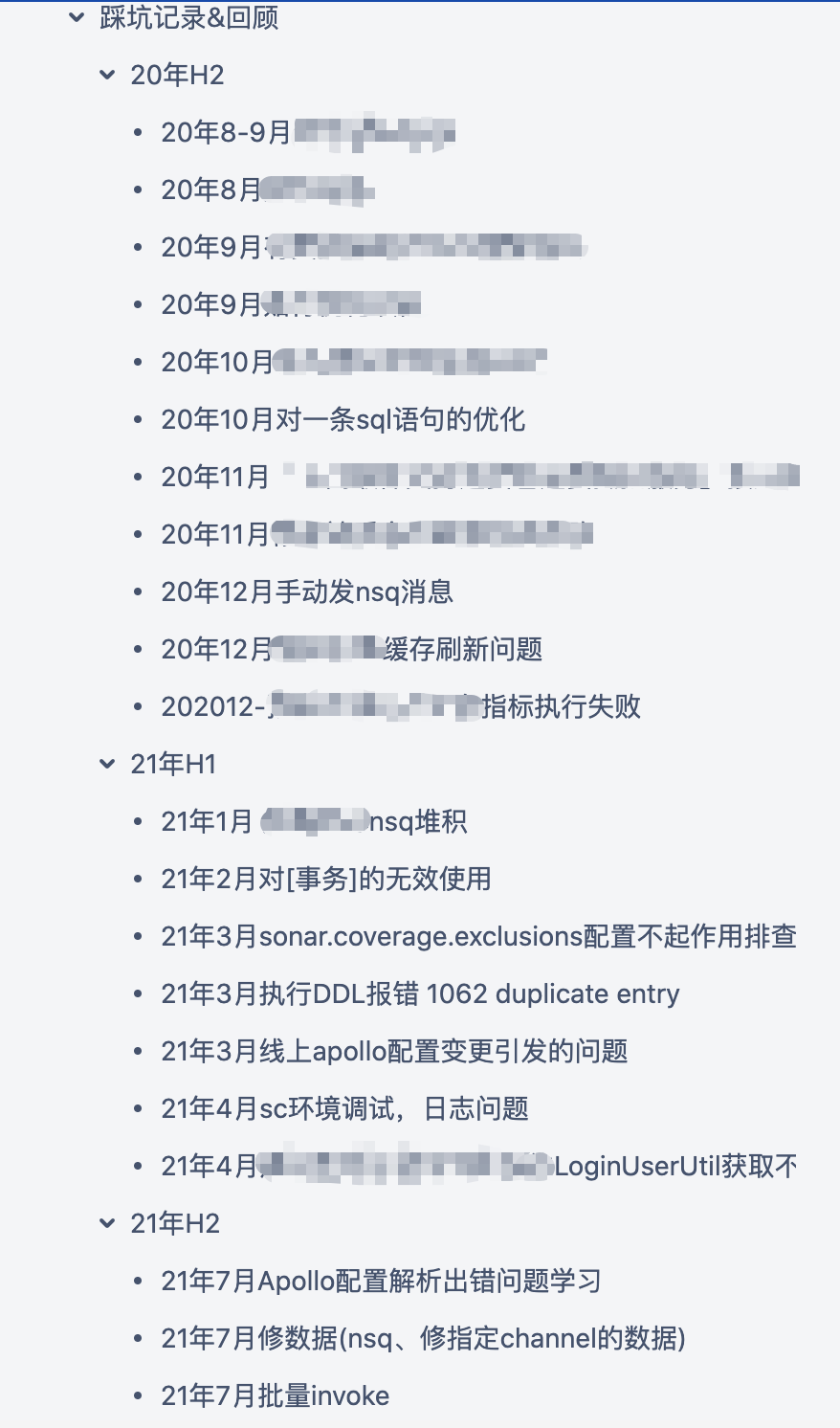Open 21年7月Apollo配置解析出错问题学习
Image resolution: width=840 pixels, height=1428 pixels.
click(x=381, y=1281)
